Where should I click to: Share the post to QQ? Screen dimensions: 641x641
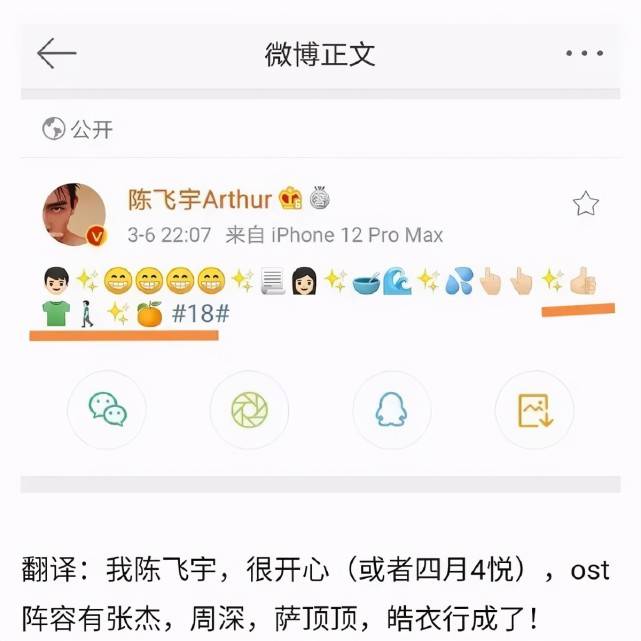391,410
